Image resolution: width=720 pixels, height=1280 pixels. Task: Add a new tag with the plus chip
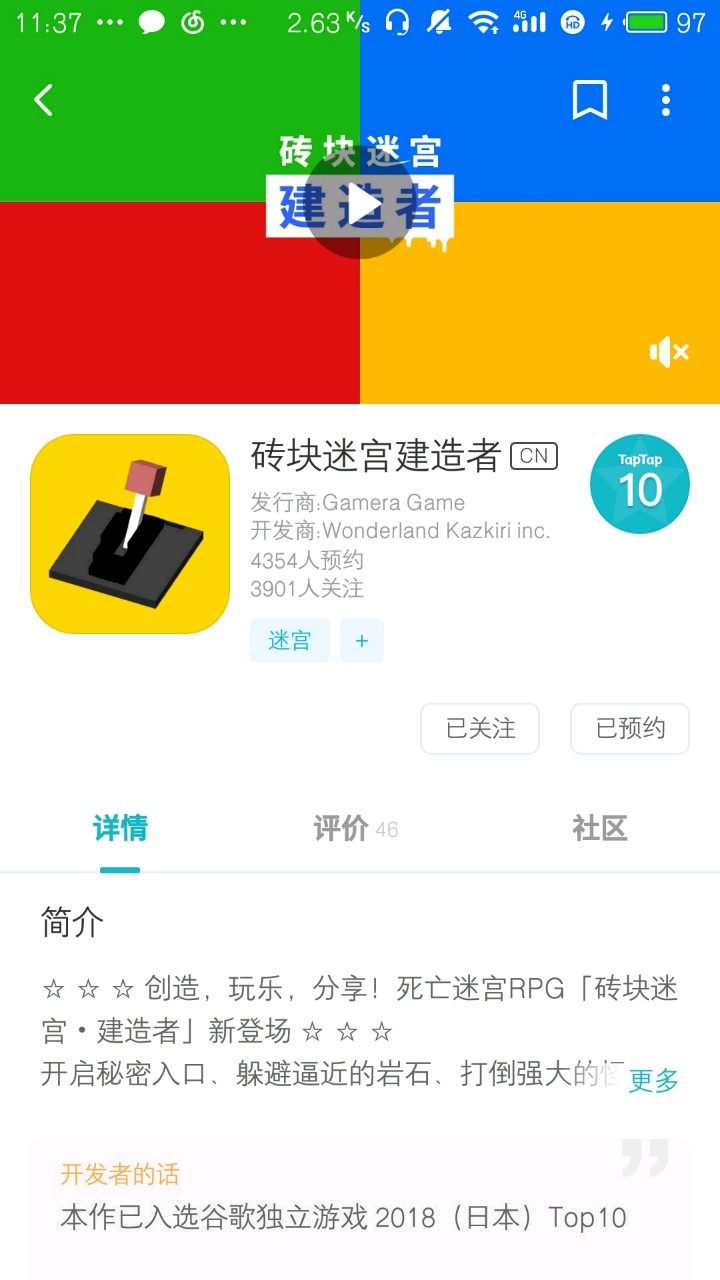tap(362, 641)
